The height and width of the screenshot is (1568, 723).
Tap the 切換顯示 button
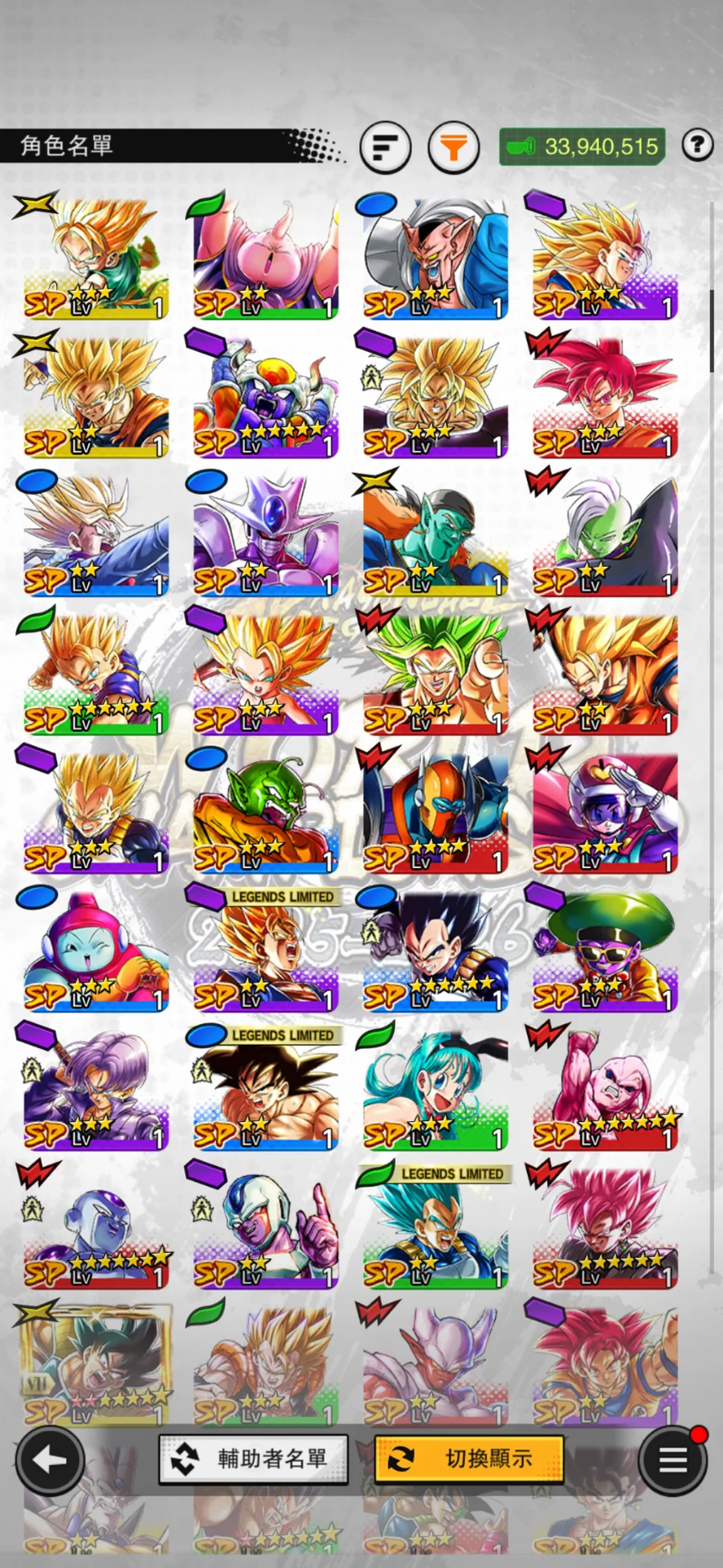[x=469, y=1459]
